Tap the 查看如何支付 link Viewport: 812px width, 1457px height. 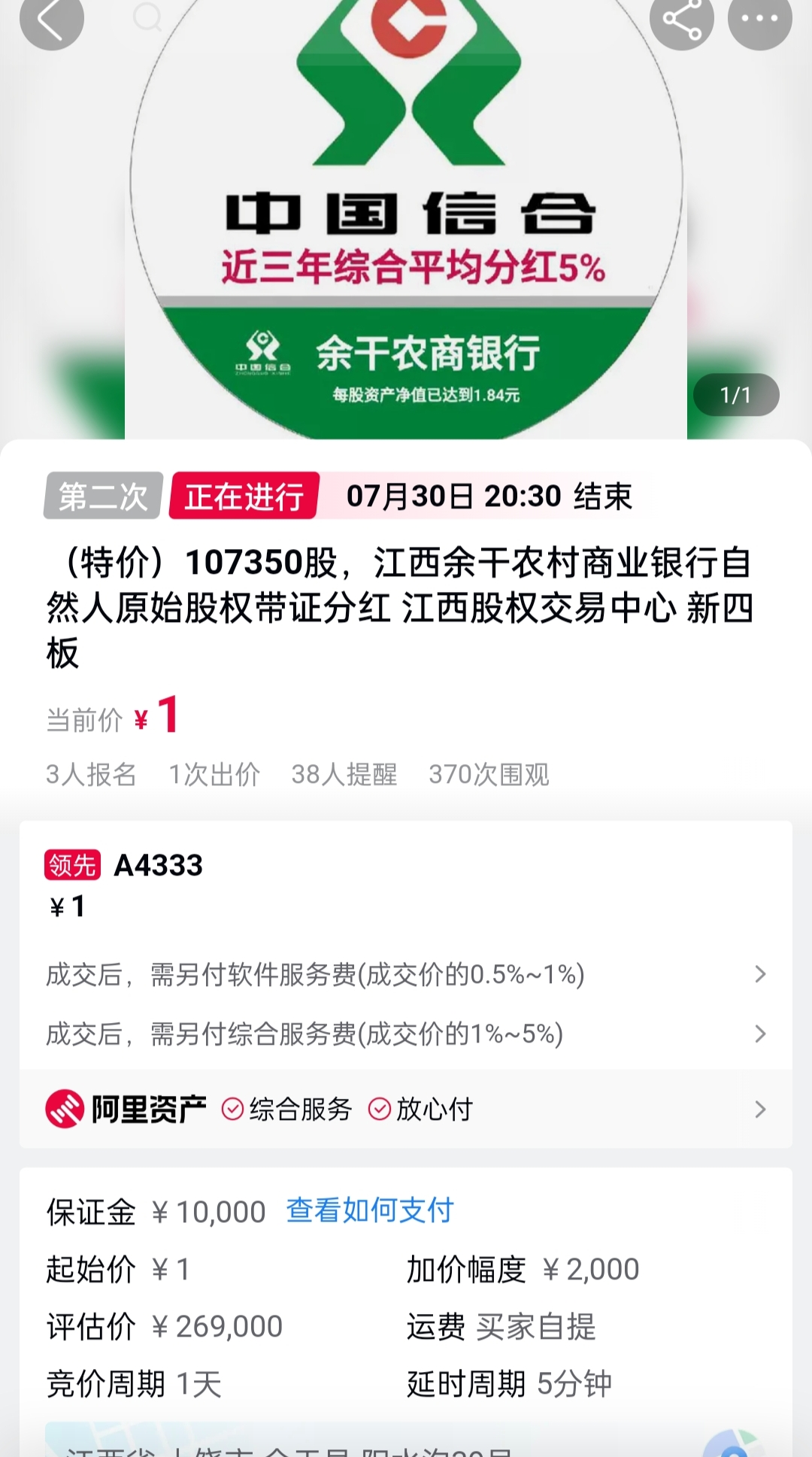370,1210
